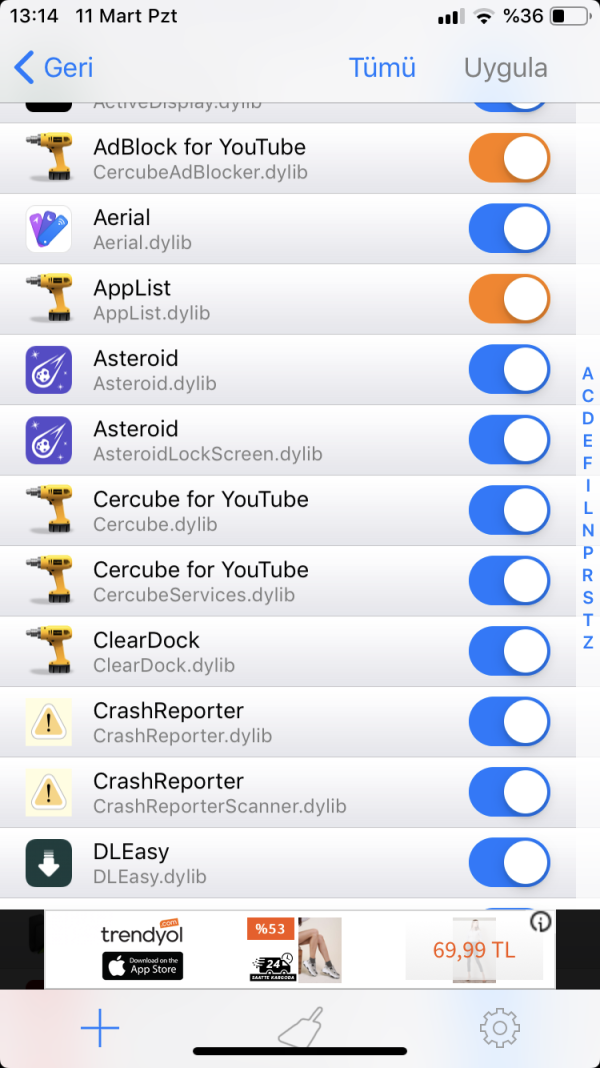Jump to letter S in index
Screen dimensions: 600x1068
tap(588, 597)
